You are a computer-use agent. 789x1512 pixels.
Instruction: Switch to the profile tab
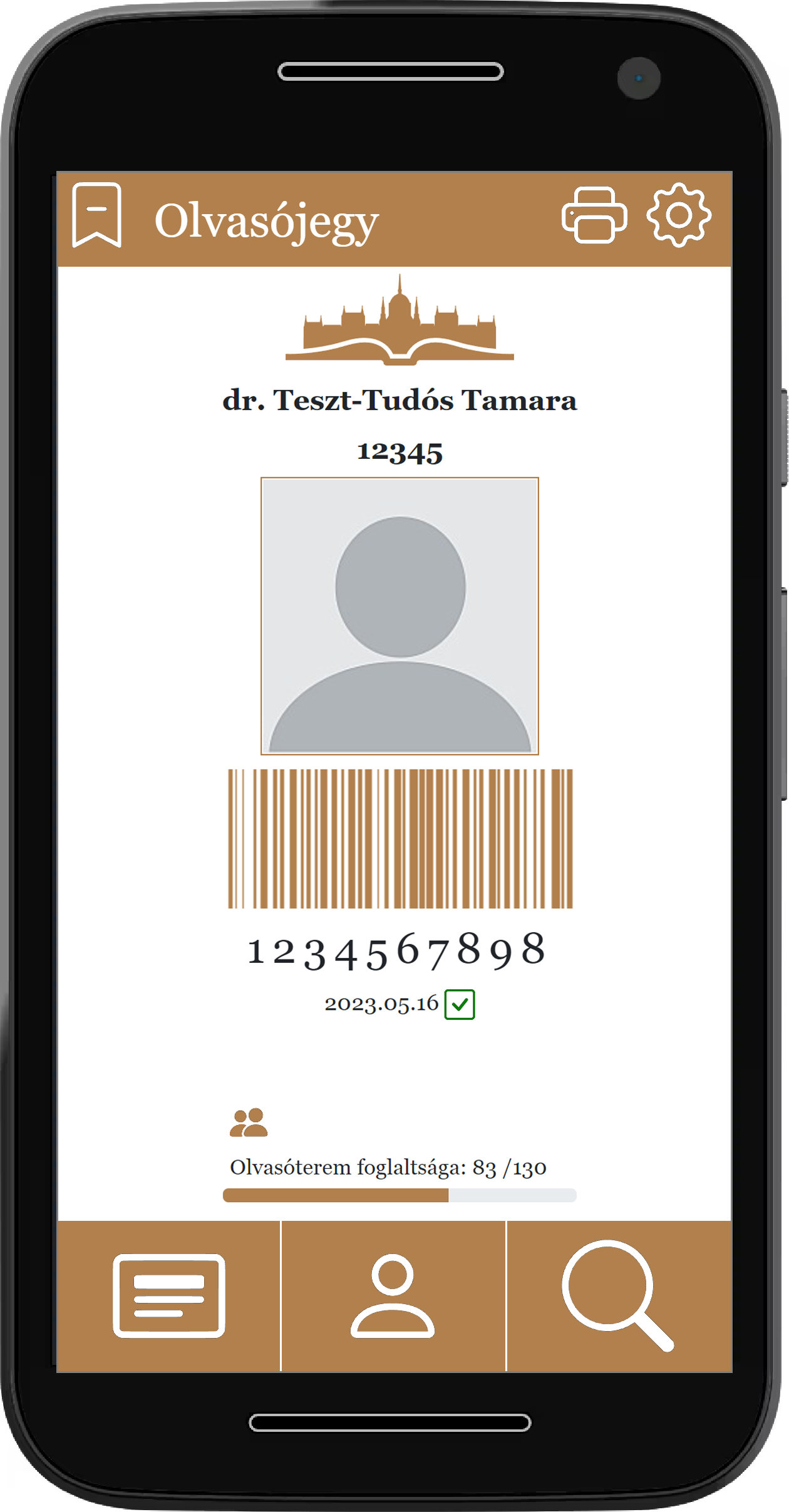[393, 1295]
